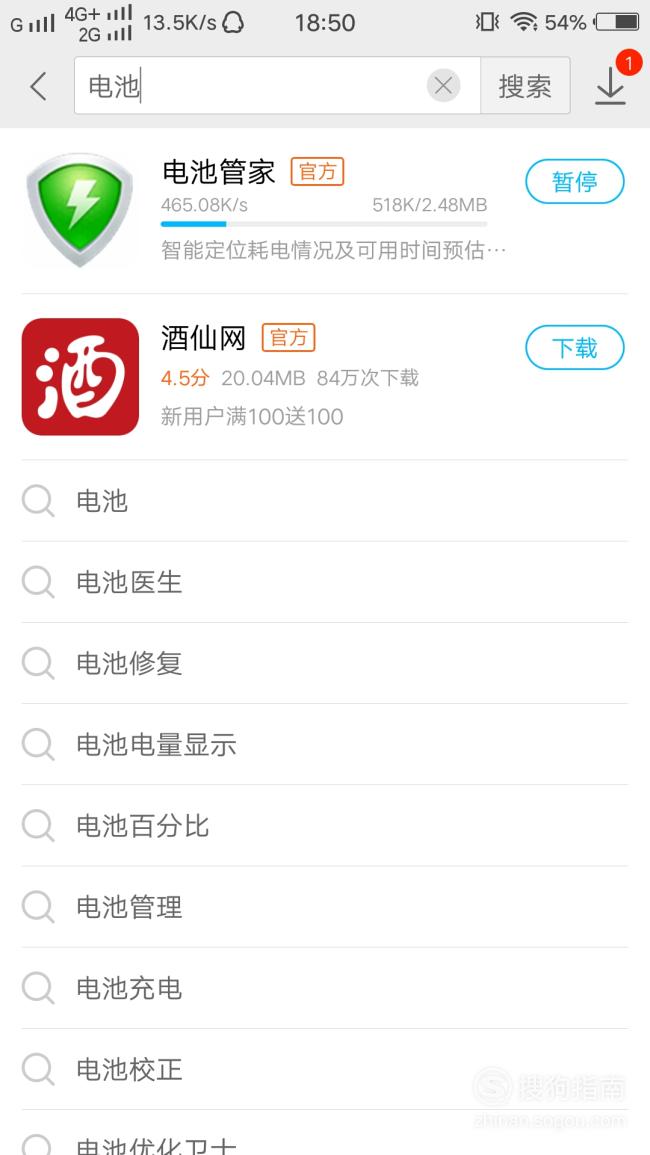Go back with the arrow icon
650x1155 pixels.
(x=38, y=86)
